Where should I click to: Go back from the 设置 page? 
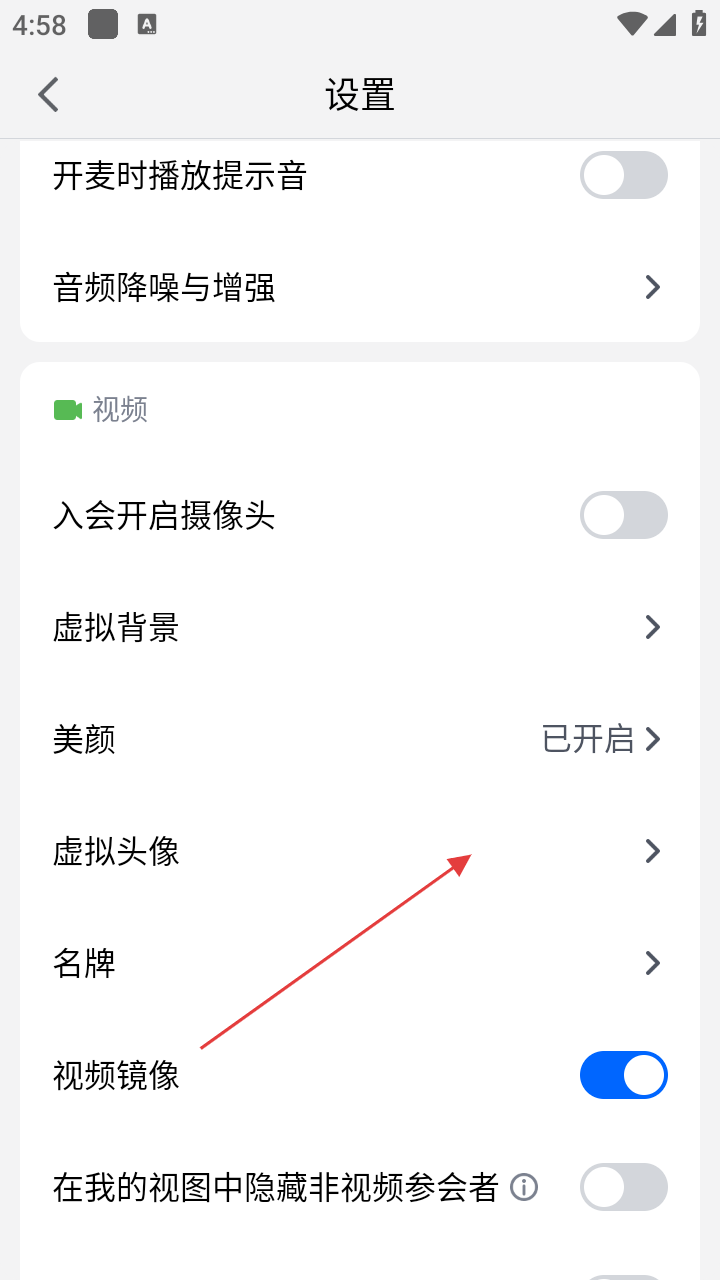[x=48, y=95]
